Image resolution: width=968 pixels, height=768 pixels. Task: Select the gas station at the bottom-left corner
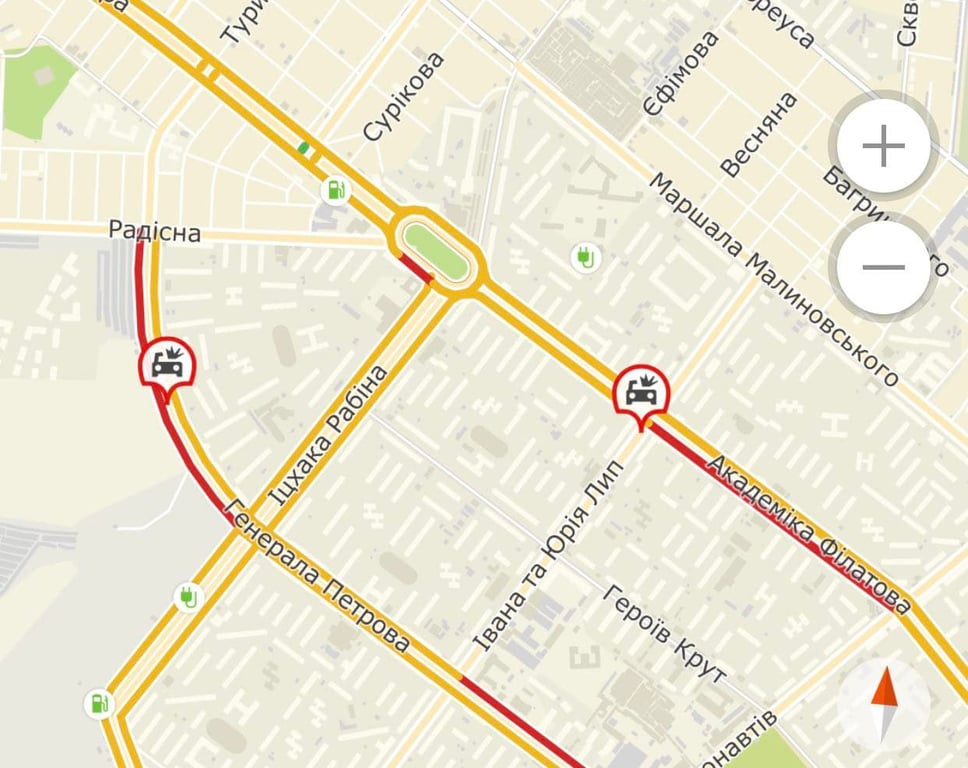pos(98,702)
